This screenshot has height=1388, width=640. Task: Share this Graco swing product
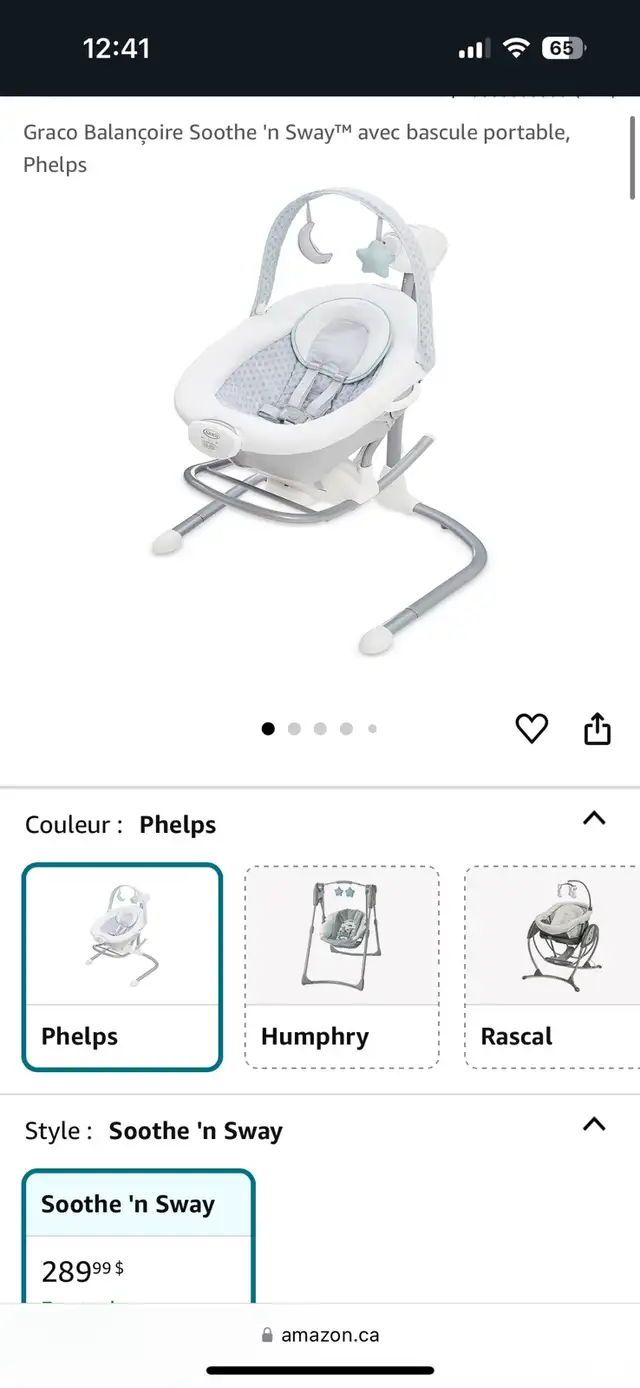597,729
